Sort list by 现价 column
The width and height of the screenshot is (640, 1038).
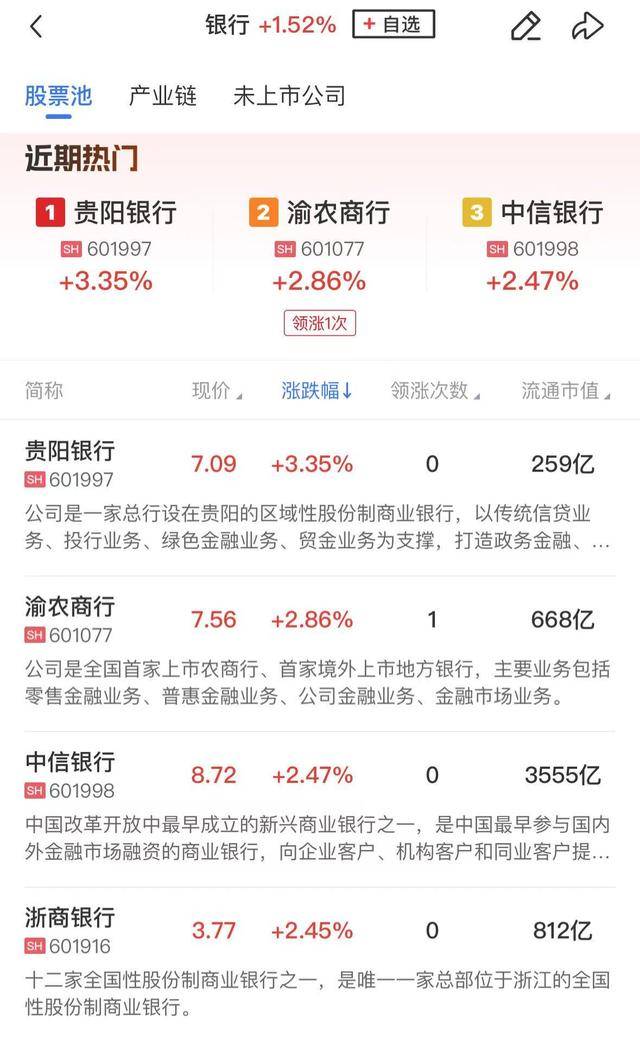click(x=217, y=391)
